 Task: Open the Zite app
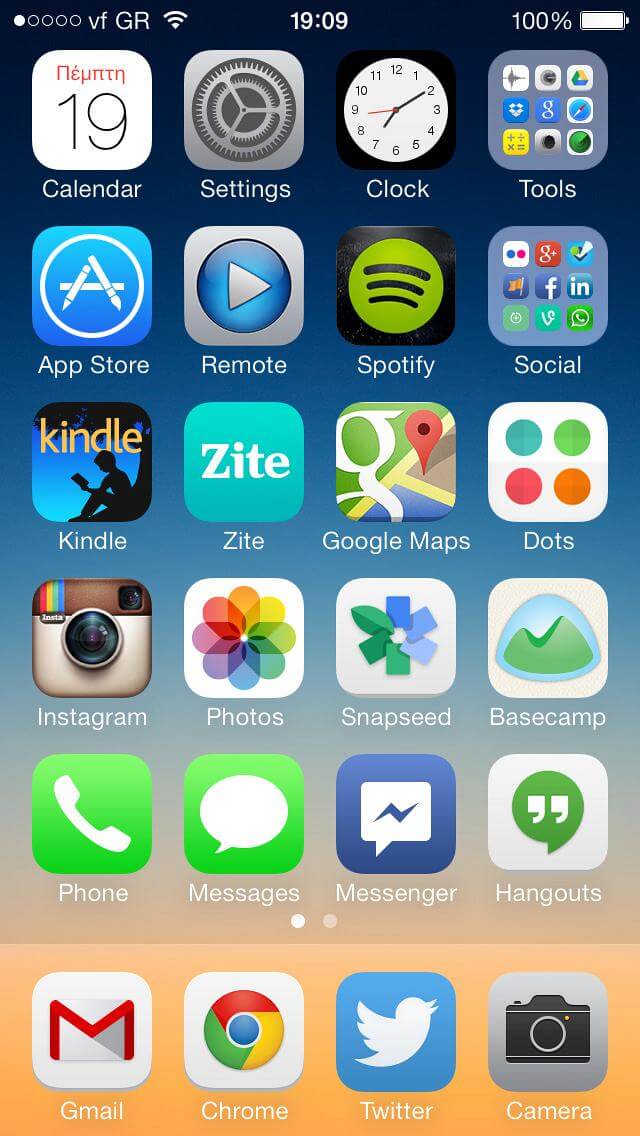click(x=244, y=462)
